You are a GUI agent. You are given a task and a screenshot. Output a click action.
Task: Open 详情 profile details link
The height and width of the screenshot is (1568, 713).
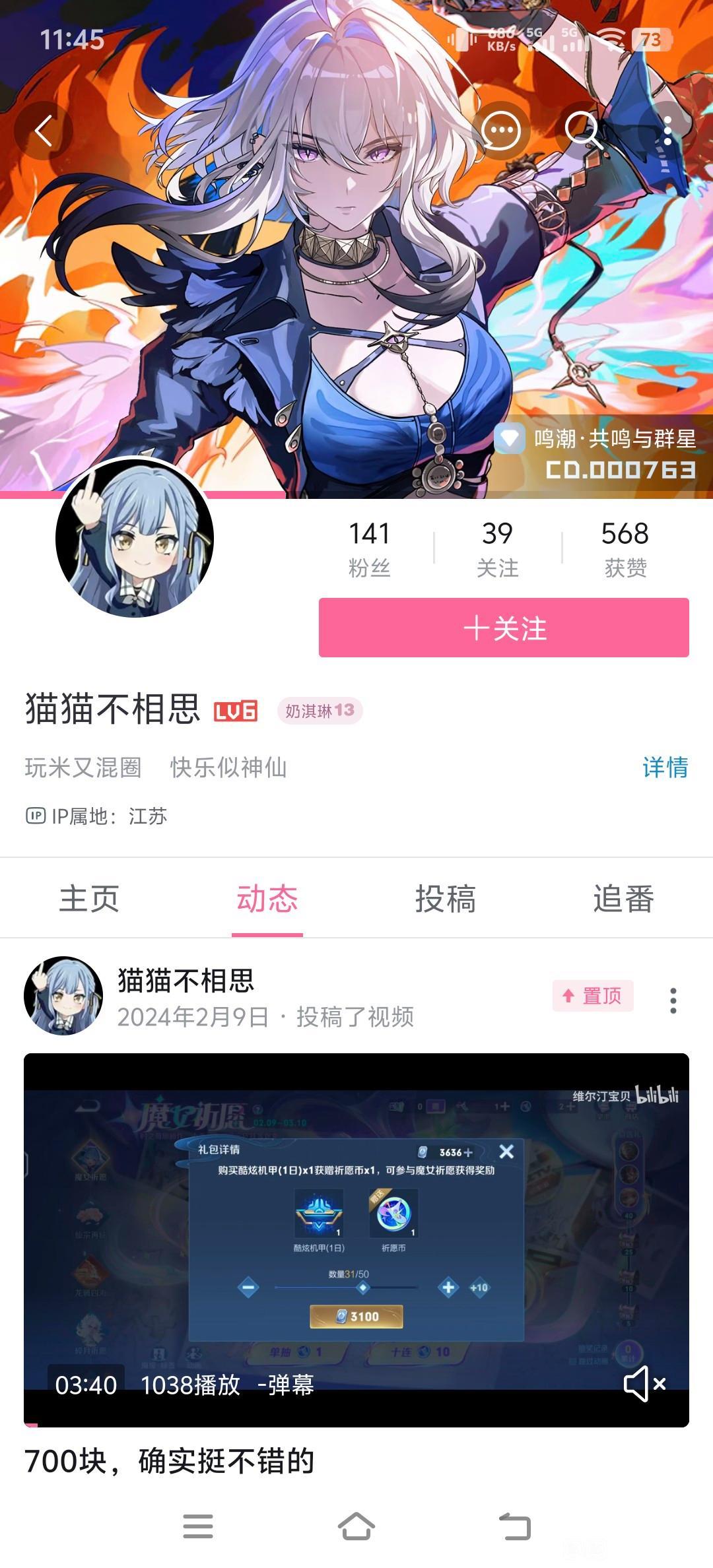[665, 767]
